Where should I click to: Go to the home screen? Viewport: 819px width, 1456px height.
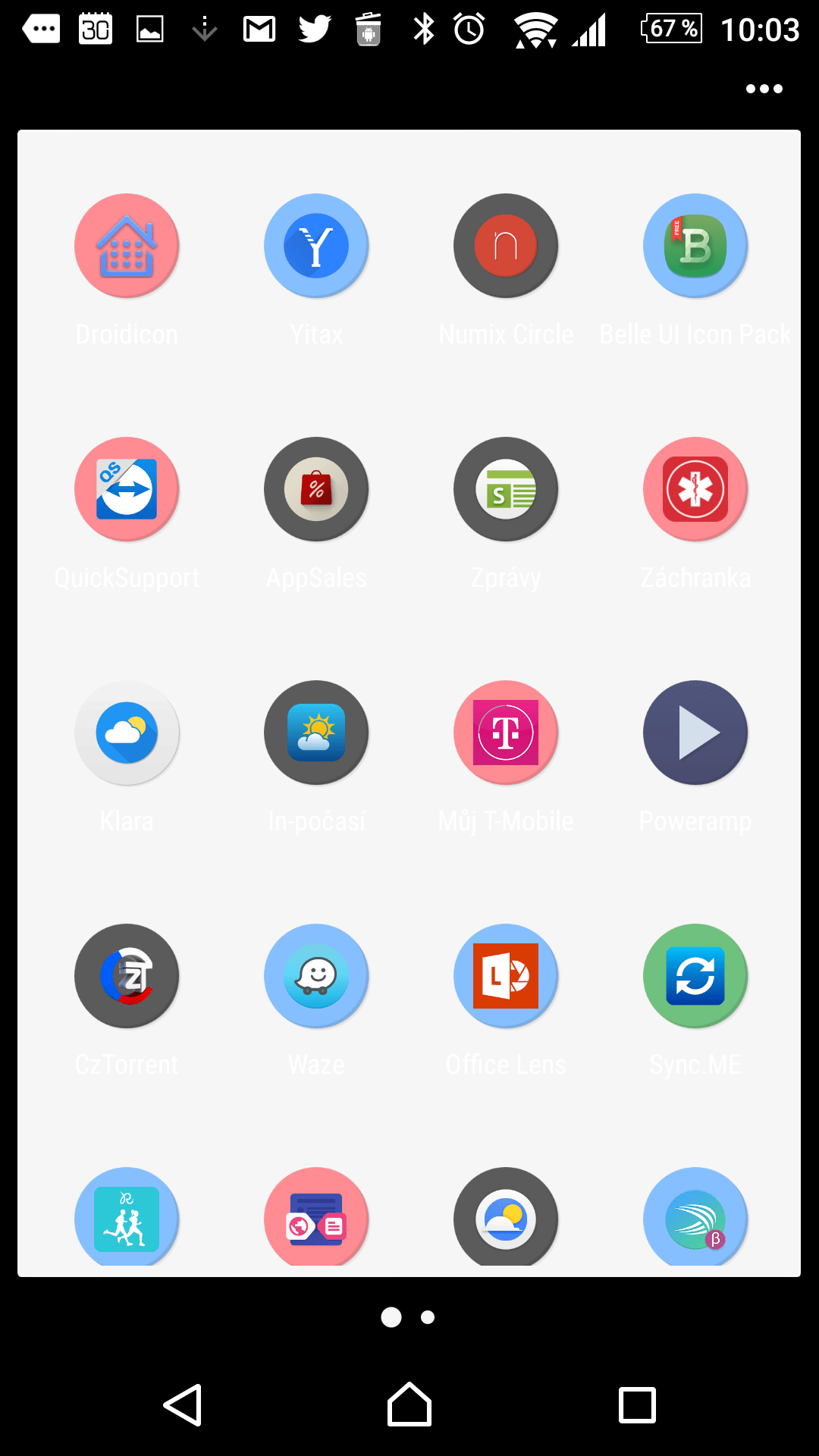click(x=409, y=1404)
